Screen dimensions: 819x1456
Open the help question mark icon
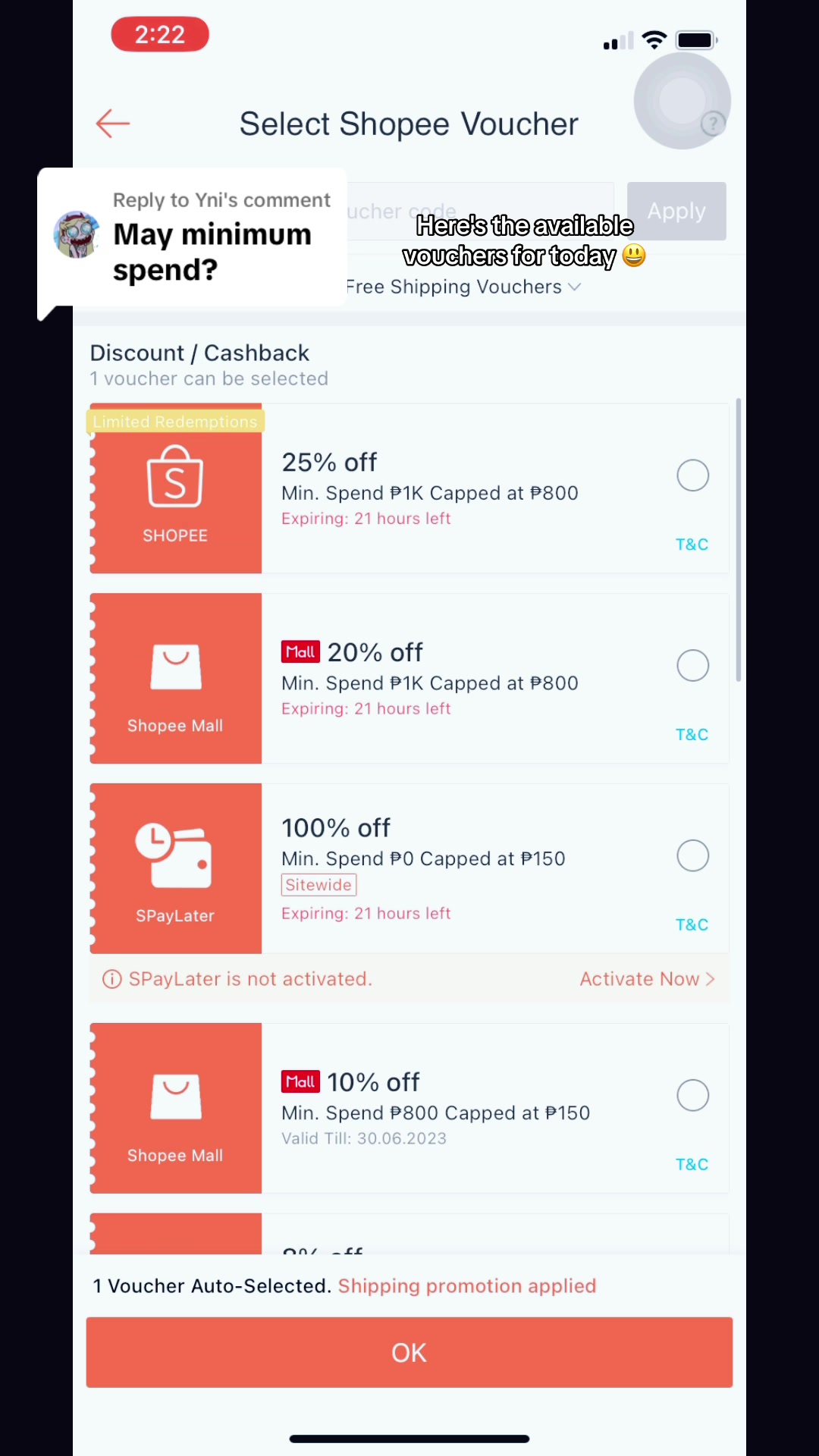click(713, 124)
